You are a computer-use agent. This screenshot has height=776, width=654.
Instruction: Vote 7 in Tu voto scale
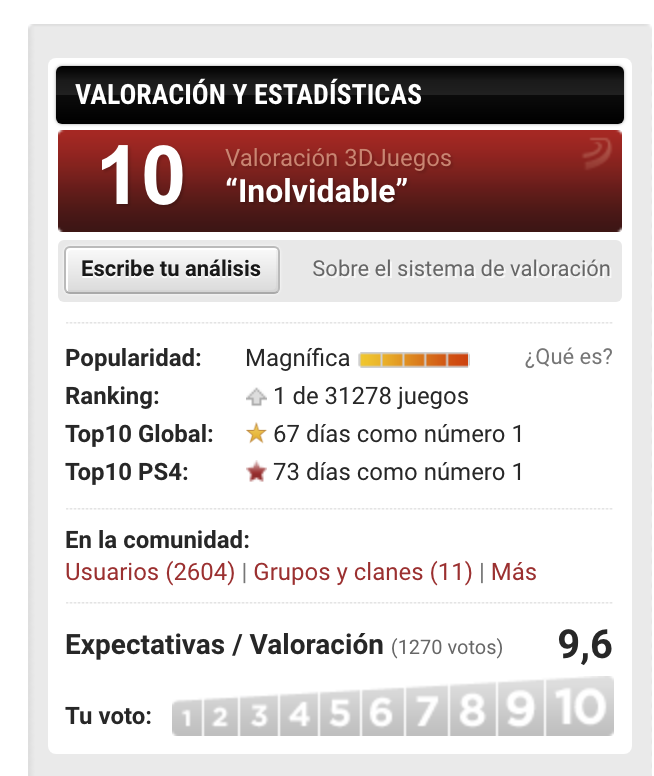(x=426, y=712)
